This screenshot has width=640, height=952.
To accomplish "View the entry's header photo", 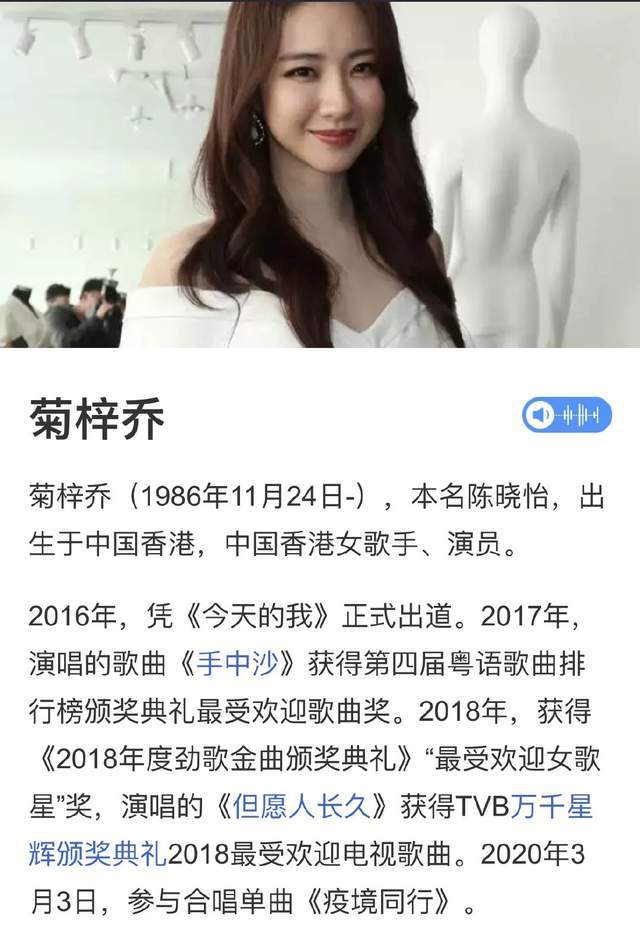I will (x=320, y=174).
